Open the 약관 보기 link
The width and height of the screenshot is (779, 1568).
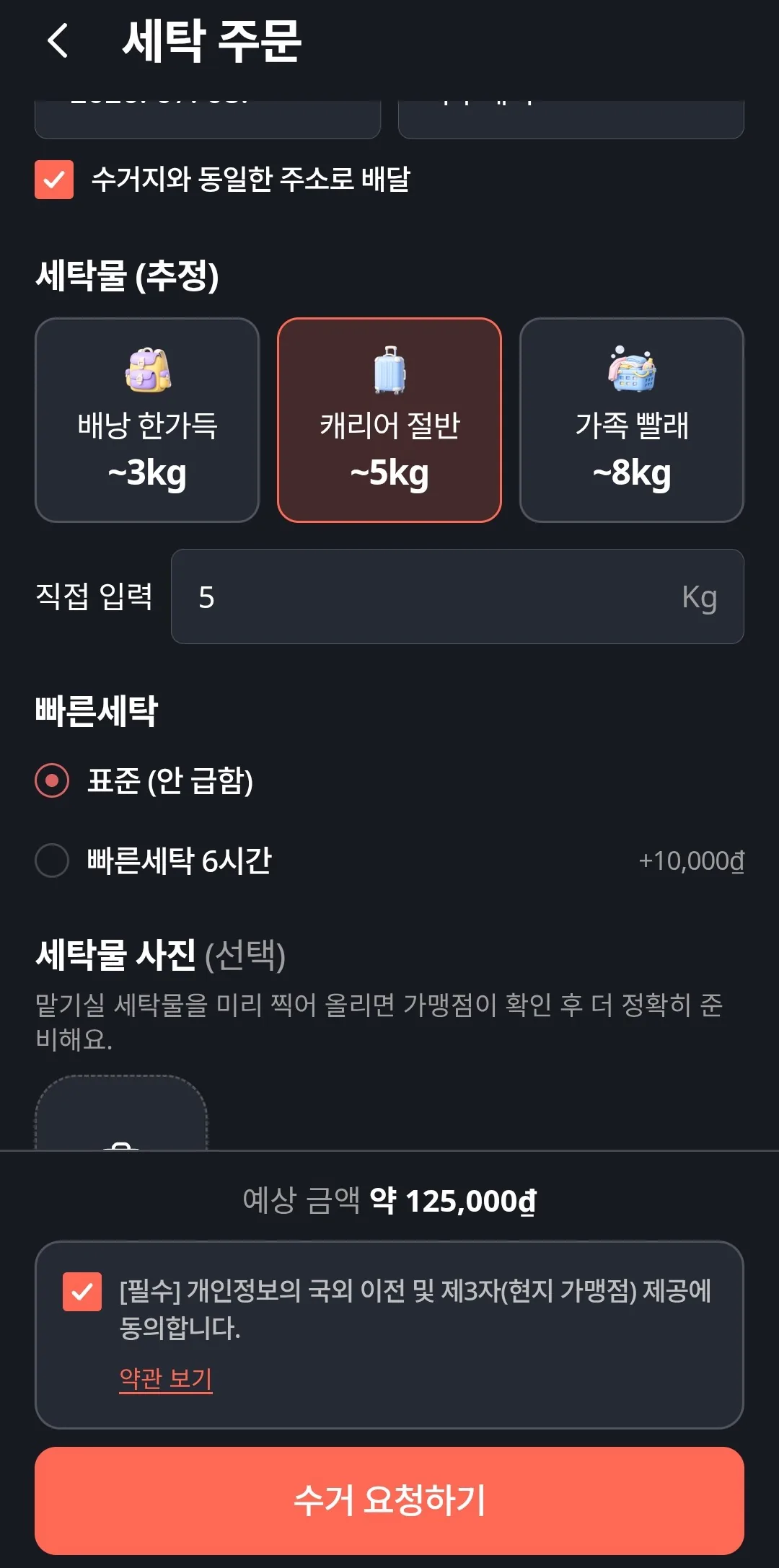point(166,1378)
